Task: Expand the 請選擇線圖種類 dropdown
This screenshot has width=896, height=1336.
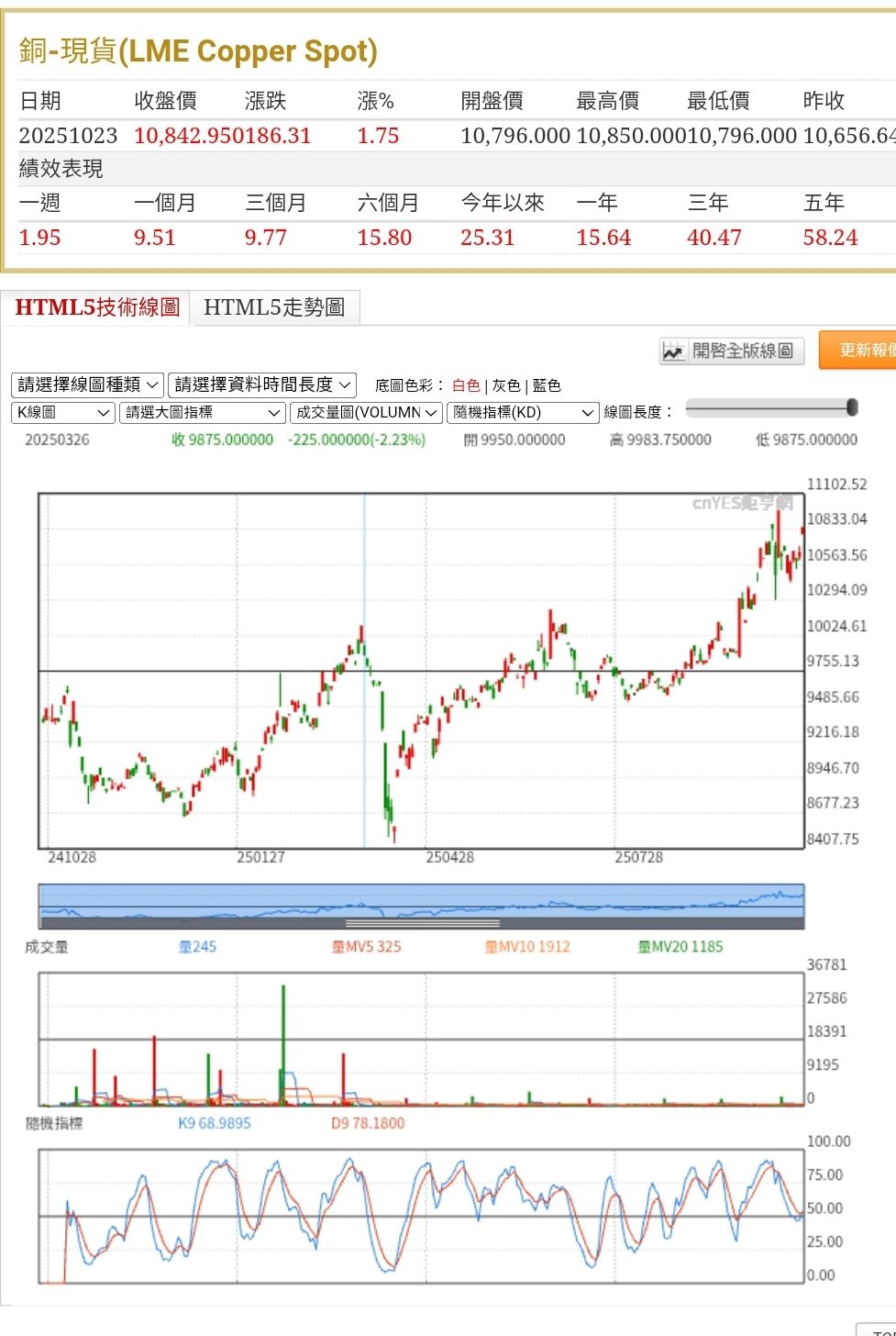Action: [x=87, y=384]
